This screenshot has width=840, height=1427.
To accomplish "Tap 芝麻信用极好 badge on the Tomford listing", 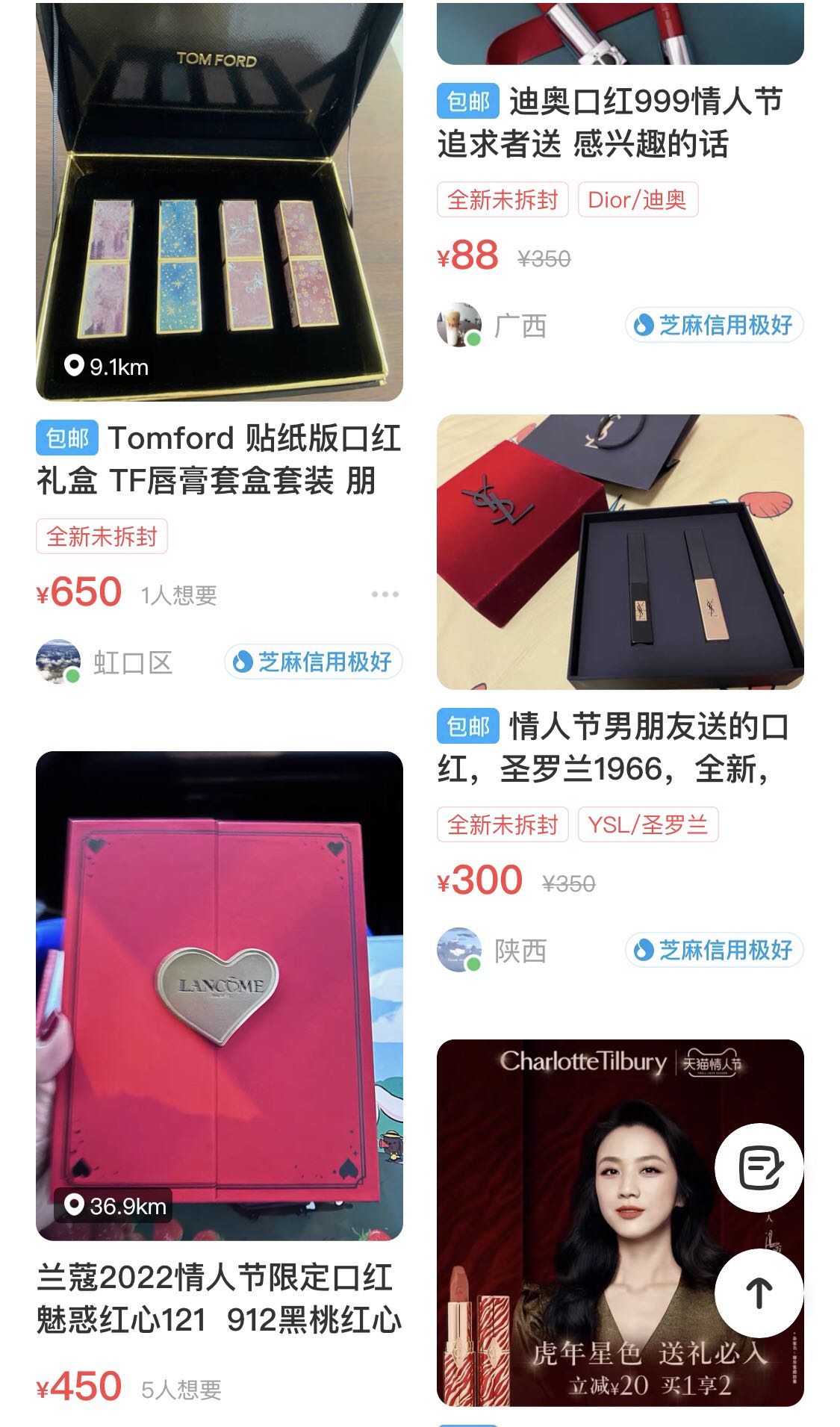I will tap(314, 662).
